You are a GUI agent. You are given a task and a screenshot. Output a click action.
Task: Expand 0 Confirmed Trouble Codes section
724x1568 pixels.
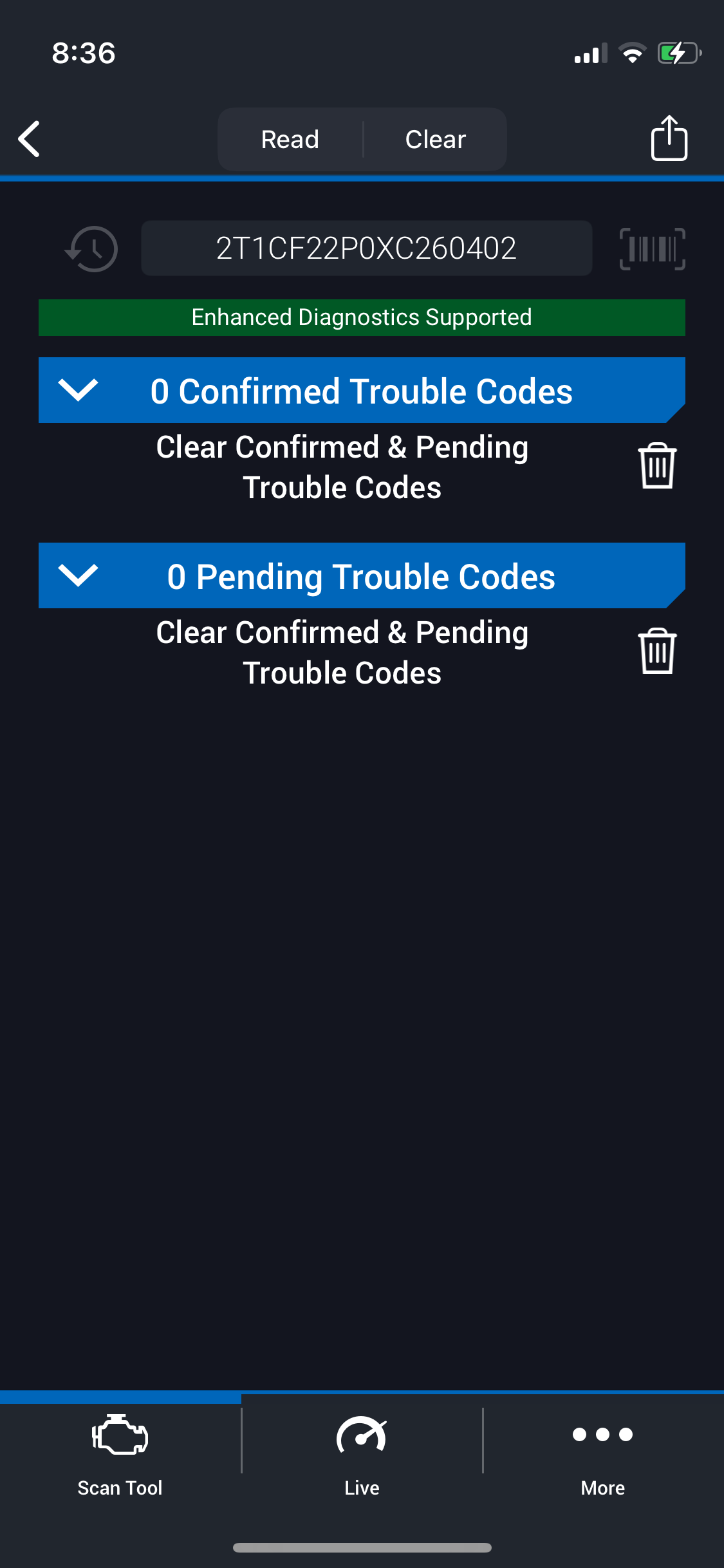point(362,390)
